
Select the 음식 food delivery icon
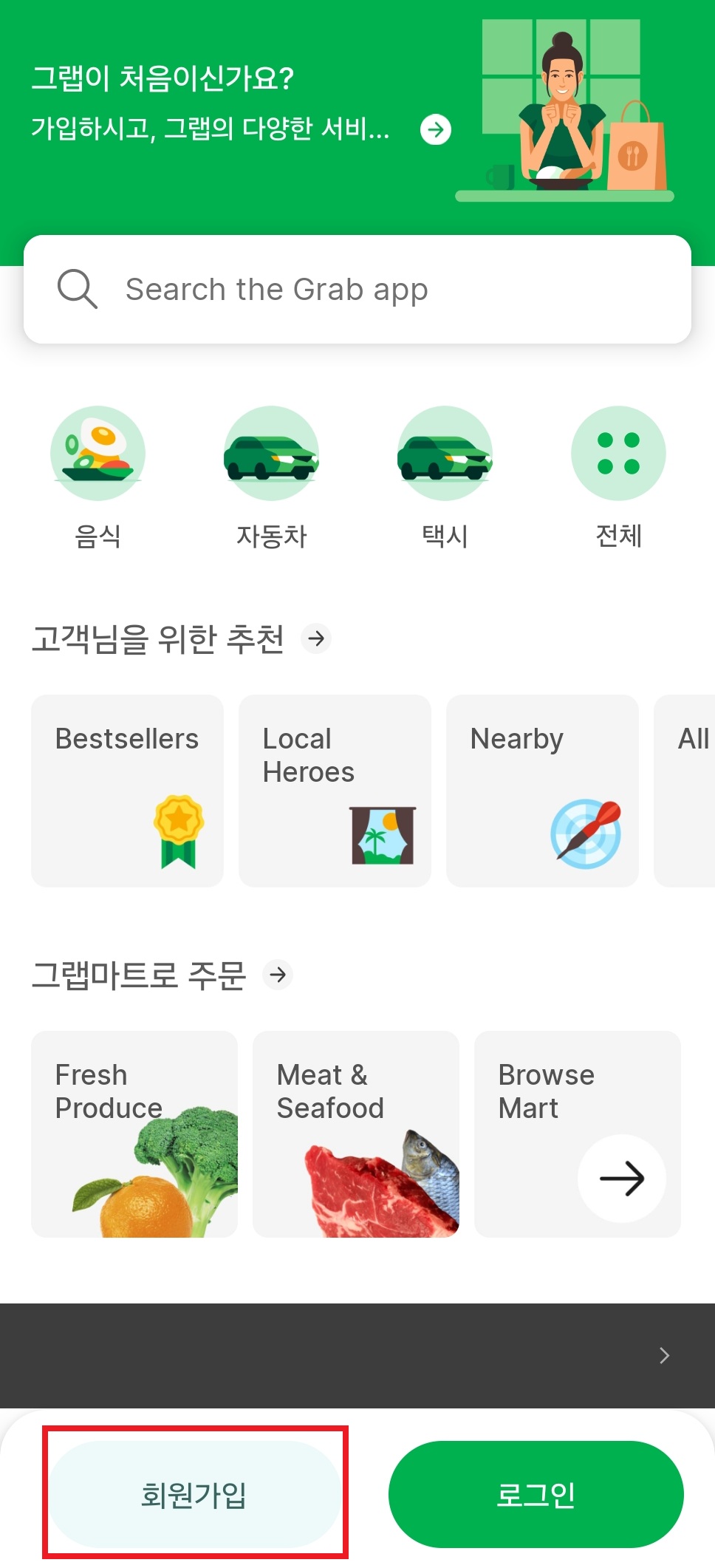[98, 453]
